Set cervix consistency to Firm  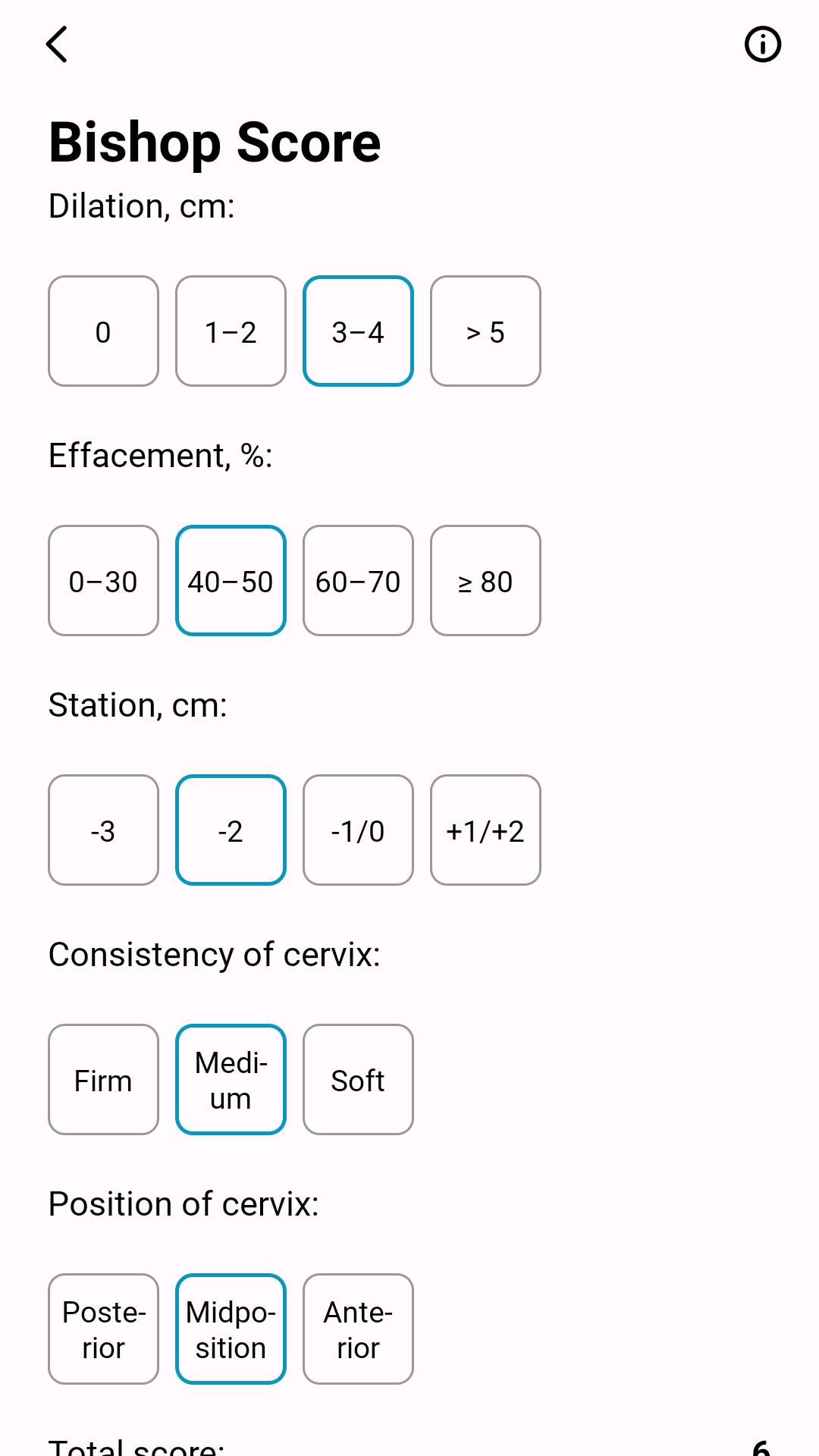coord(103,1079)
